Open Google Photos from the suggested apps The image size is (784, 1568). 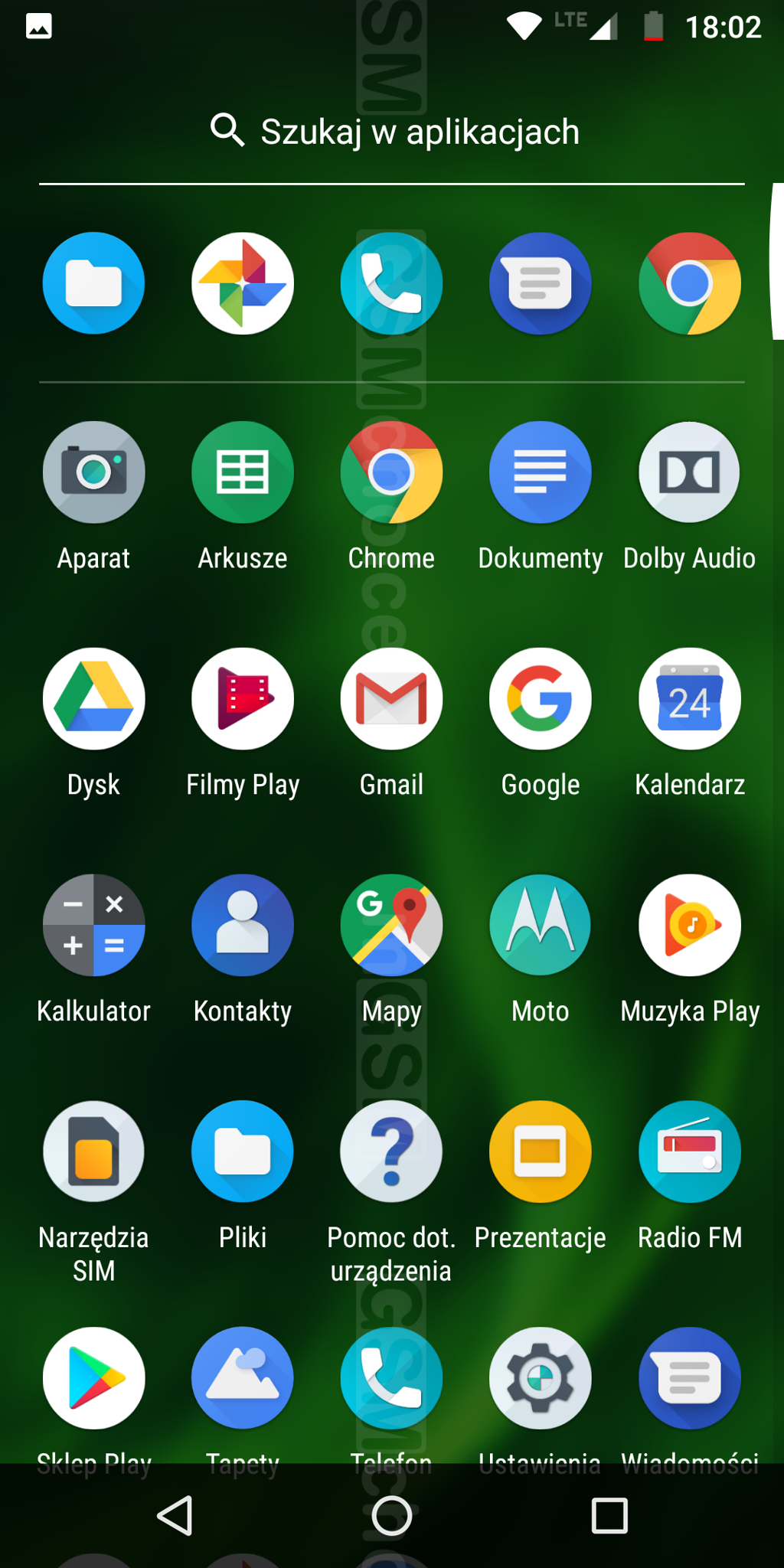243,283
